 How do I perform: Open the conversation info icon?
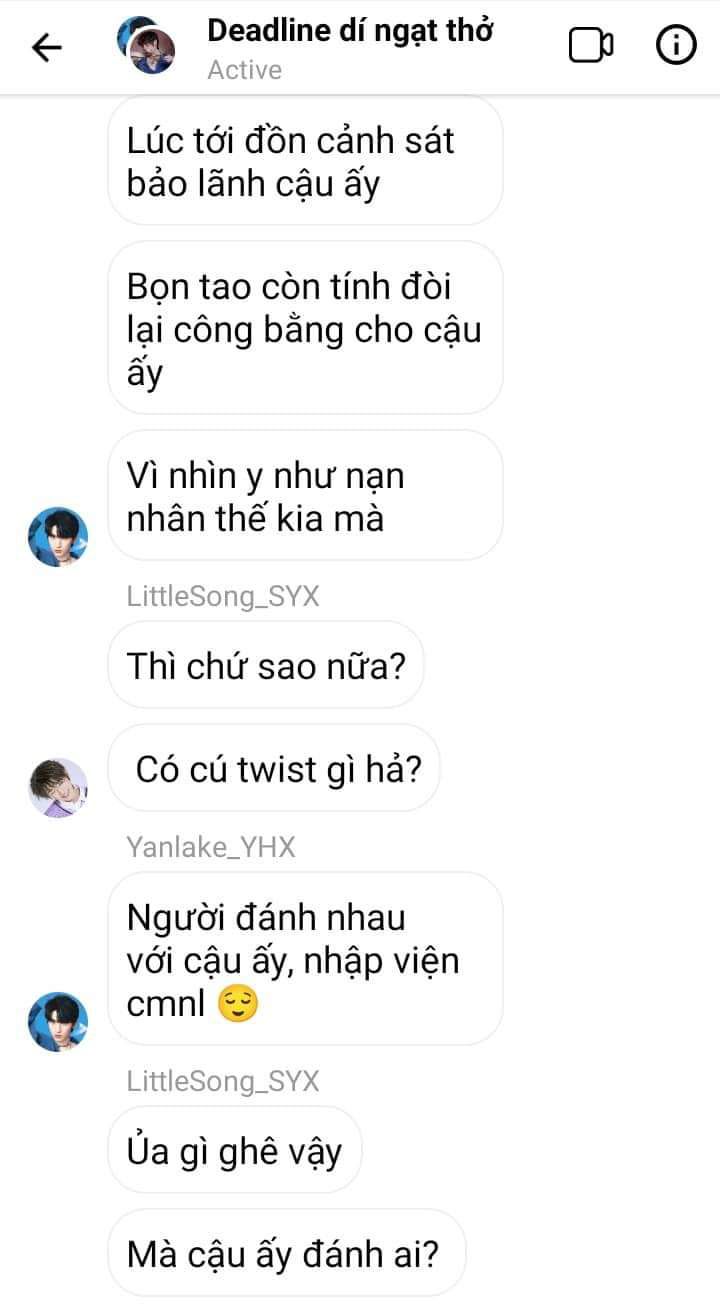click(676, 46)
